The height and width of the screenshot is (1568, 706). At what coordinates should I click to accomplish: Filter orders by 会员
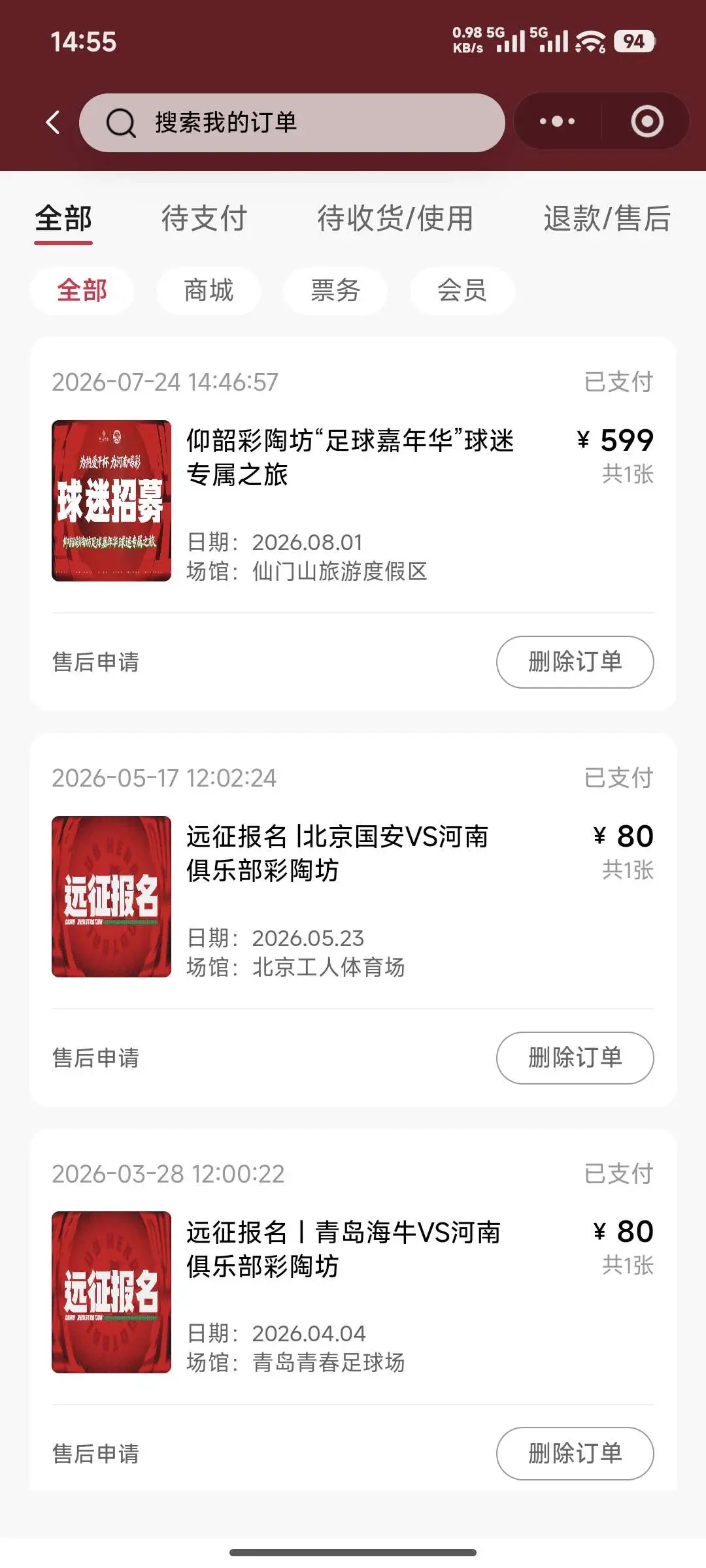[x=462, y=291]
